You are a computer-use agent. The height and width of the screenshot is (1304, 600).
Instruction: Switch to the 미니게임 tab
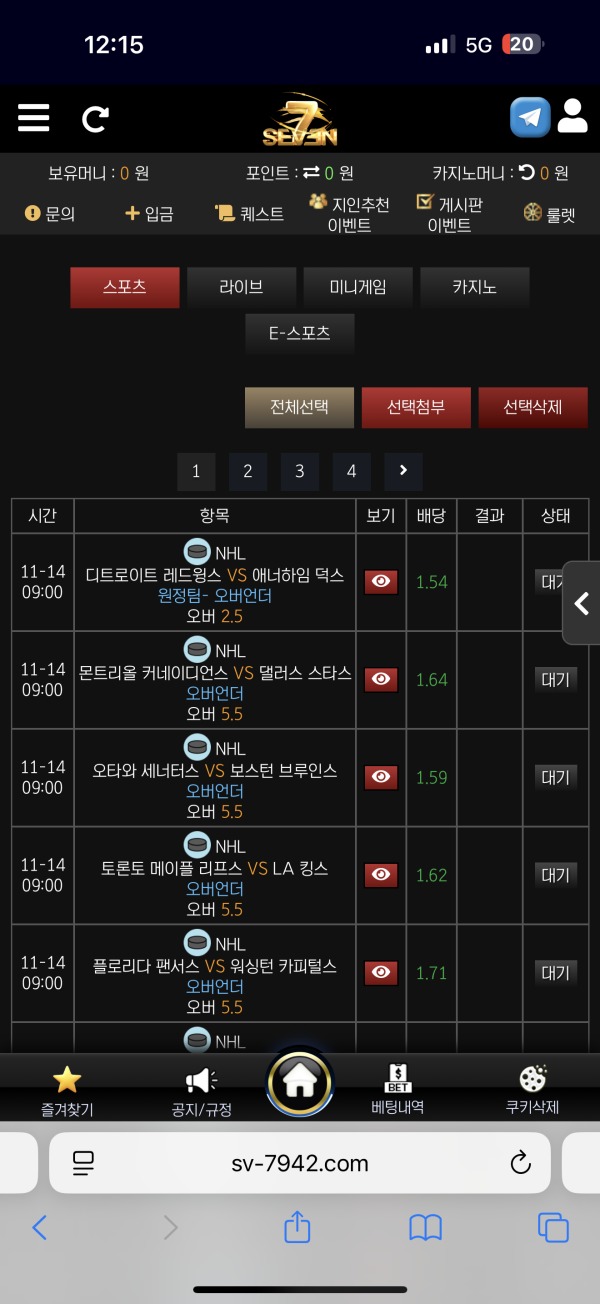coord(358,287)
